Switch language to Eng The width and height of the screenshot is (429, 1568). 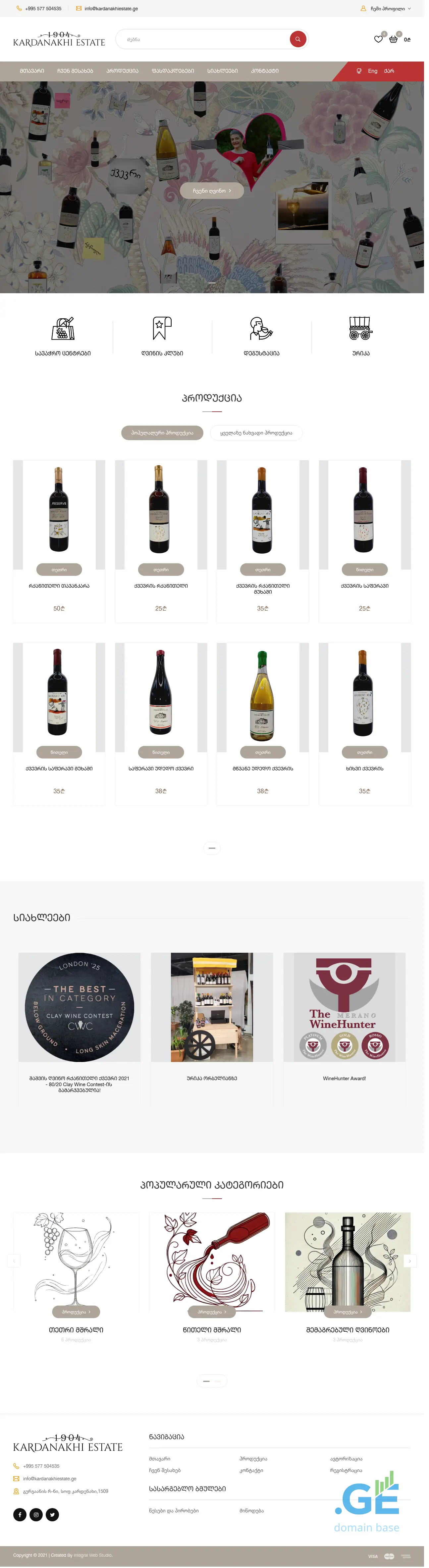[372, 70]
